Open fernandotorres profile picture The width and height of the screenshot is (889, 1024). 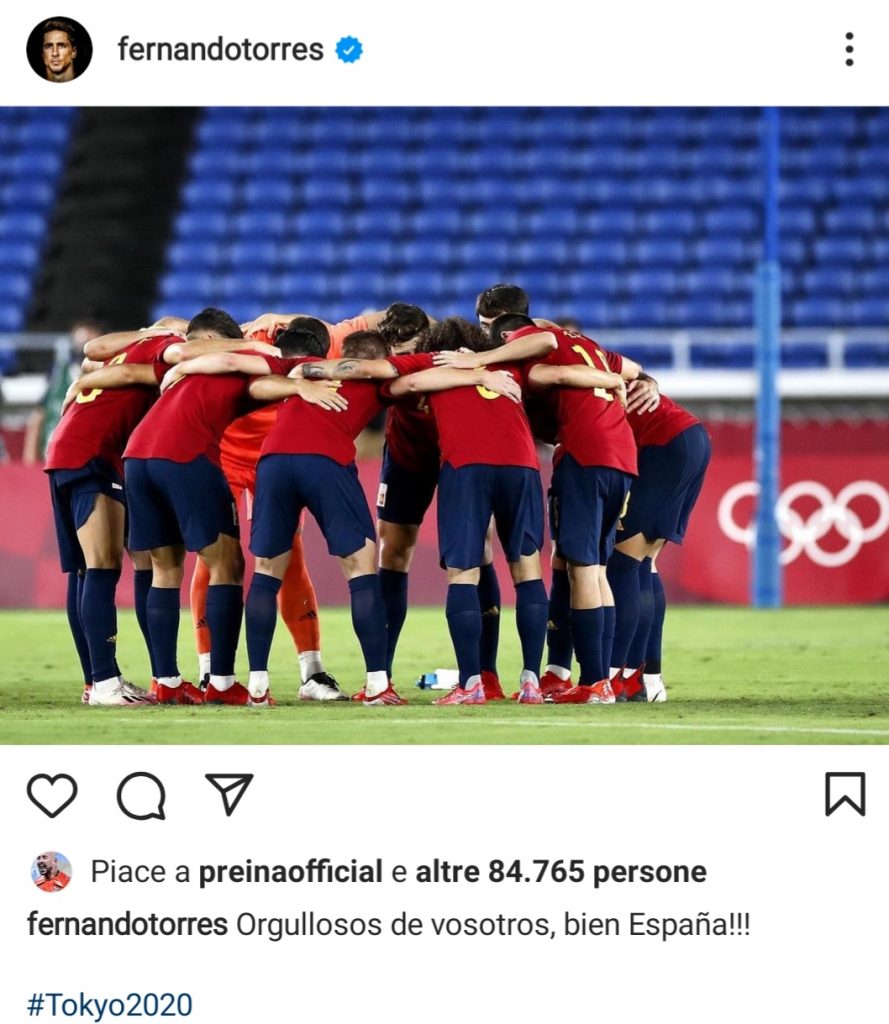[x=59, y=49]
